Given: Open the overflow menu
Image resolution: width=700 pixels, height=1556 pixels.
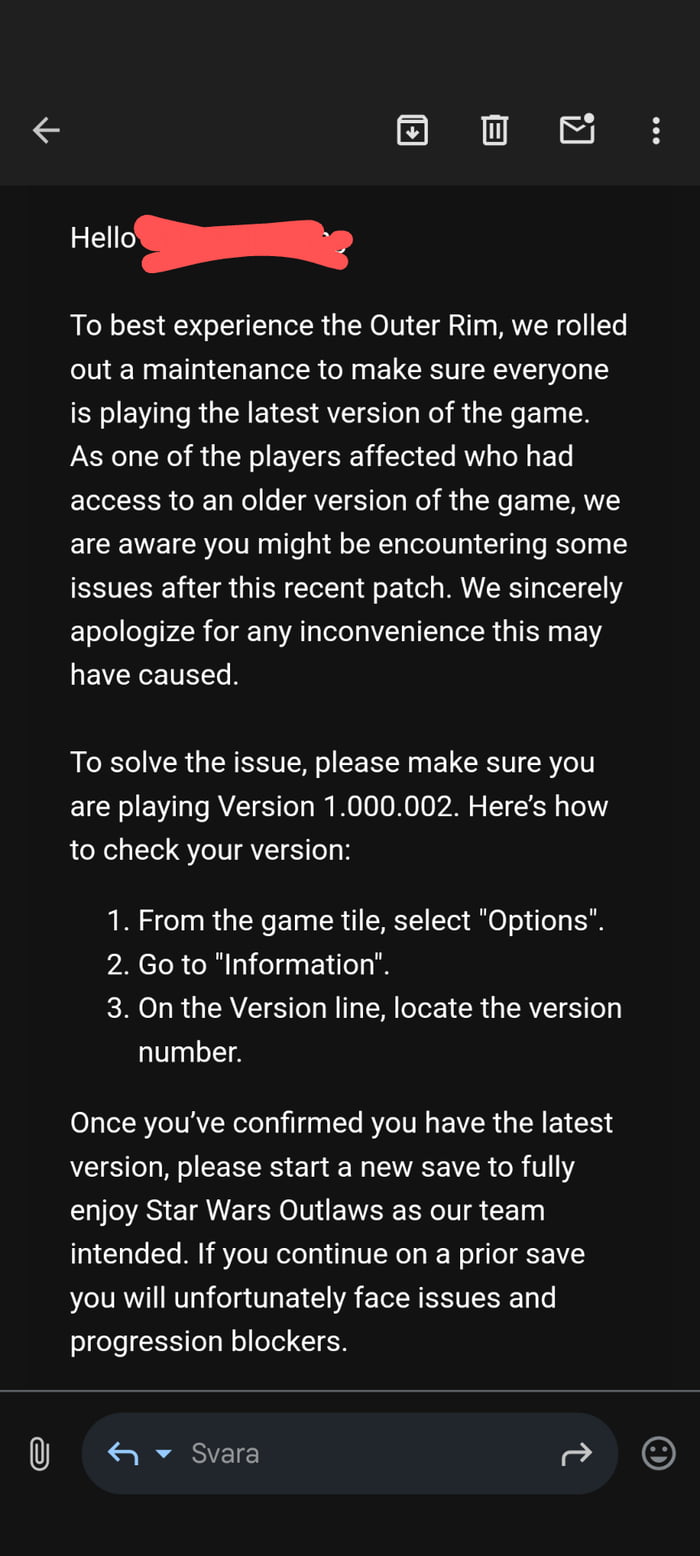Looking at the screenshot, I should tap(656, 130).
